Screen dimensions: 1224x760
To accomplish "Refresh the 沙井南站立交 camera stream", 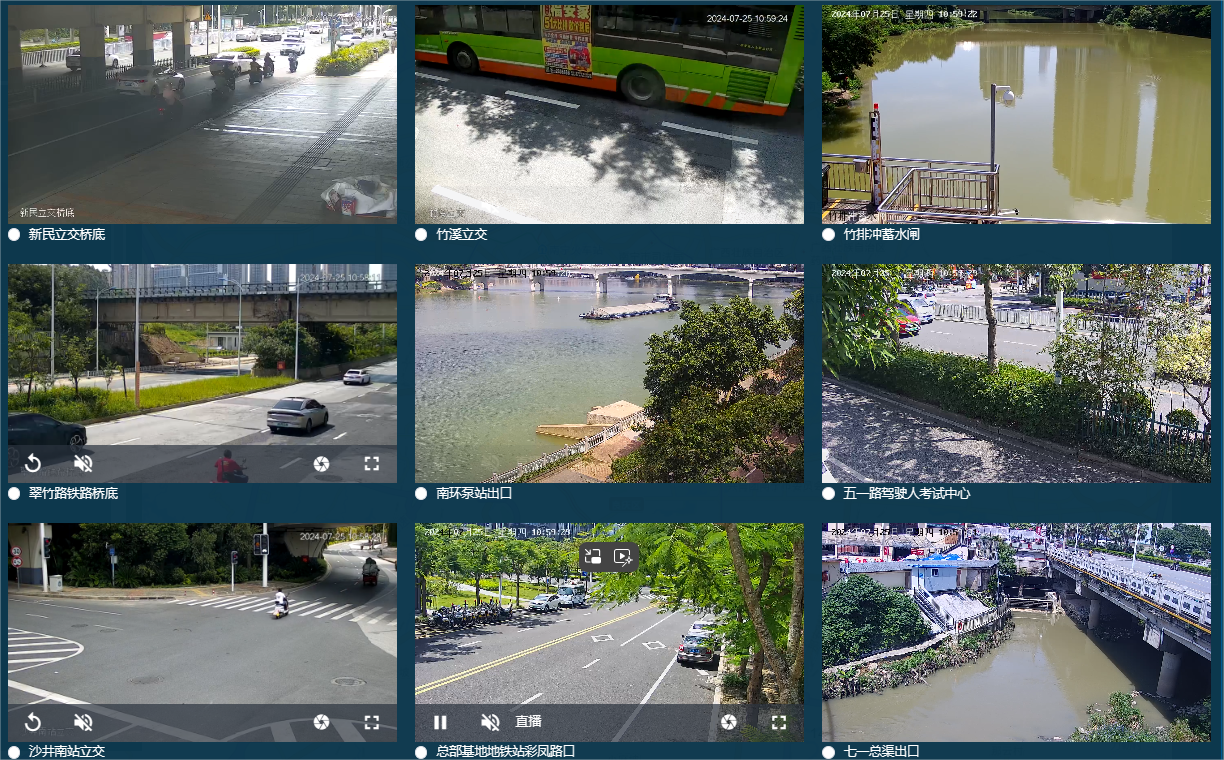I will coord(33,722).
